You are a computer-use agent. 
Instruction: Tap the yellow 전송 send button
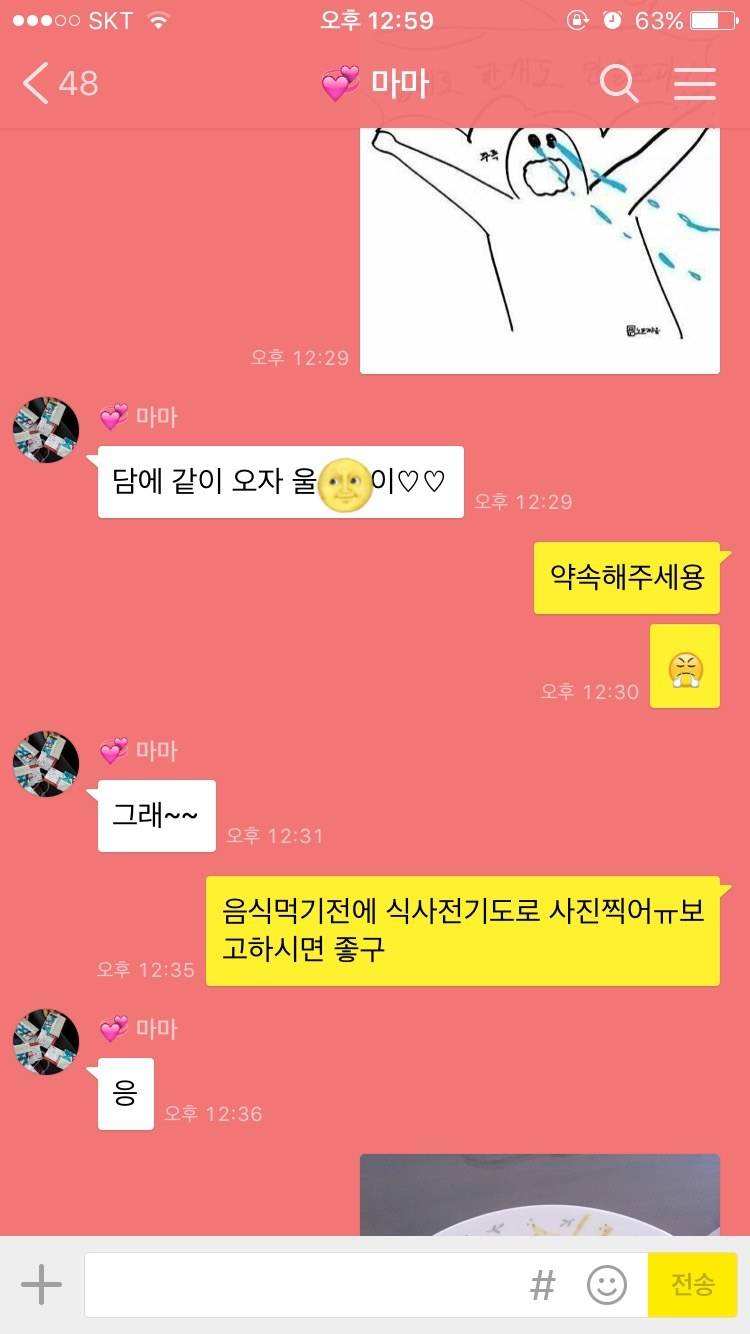pyautogui.click(x=693, y=1285)
